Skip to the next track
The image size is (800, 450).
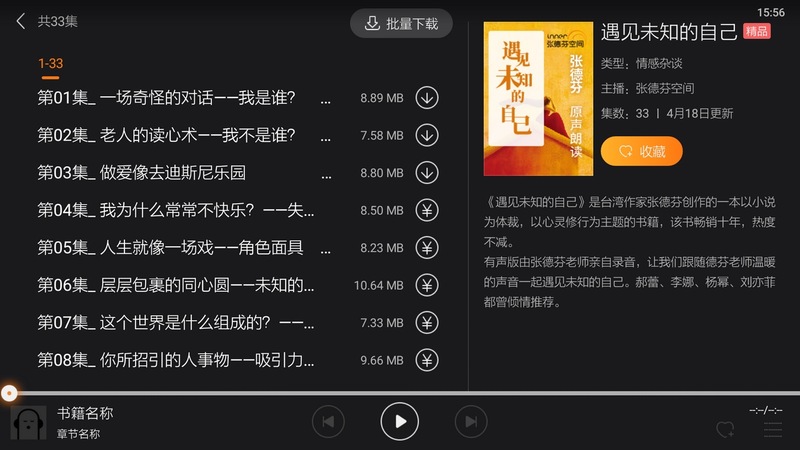tap(471, 421)
